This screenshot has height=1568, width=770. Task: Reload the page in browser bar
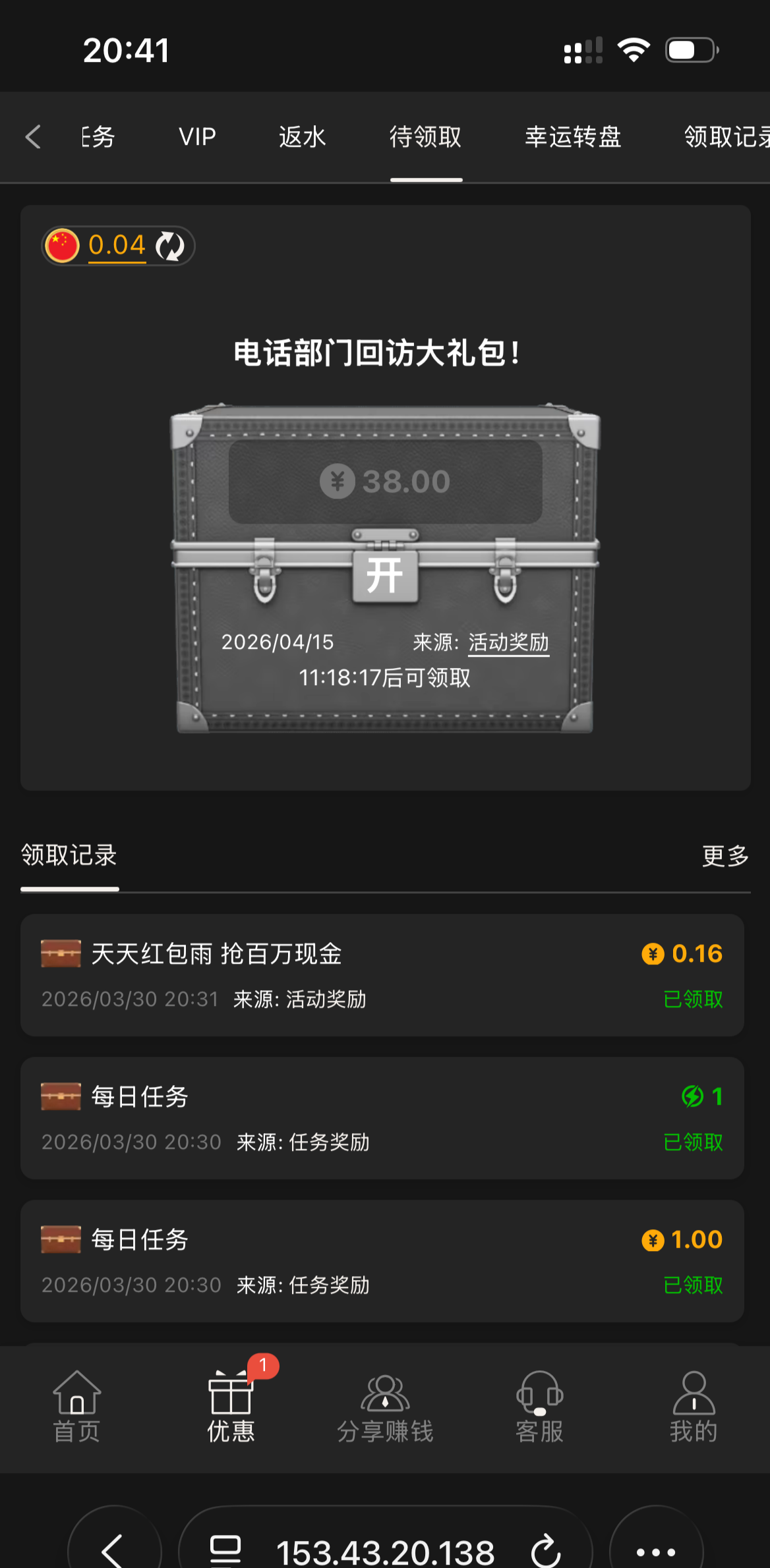[x=546, y=1550]
